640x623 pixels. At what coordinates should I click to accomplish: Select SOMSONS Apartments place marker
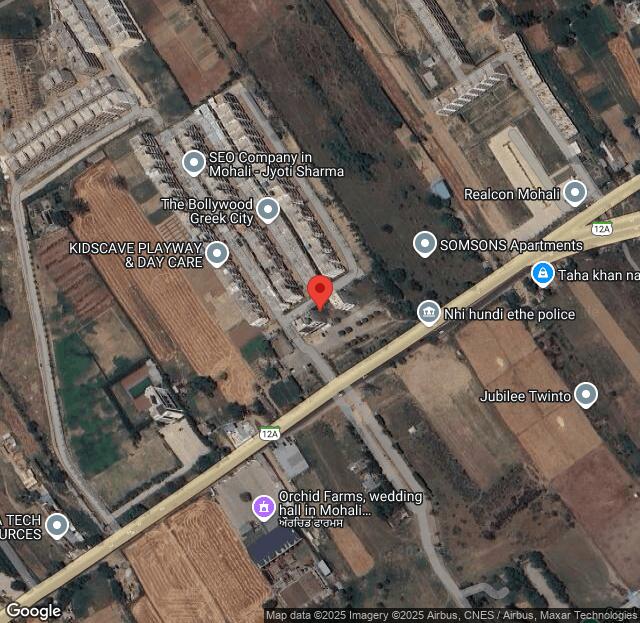(425, 244)
